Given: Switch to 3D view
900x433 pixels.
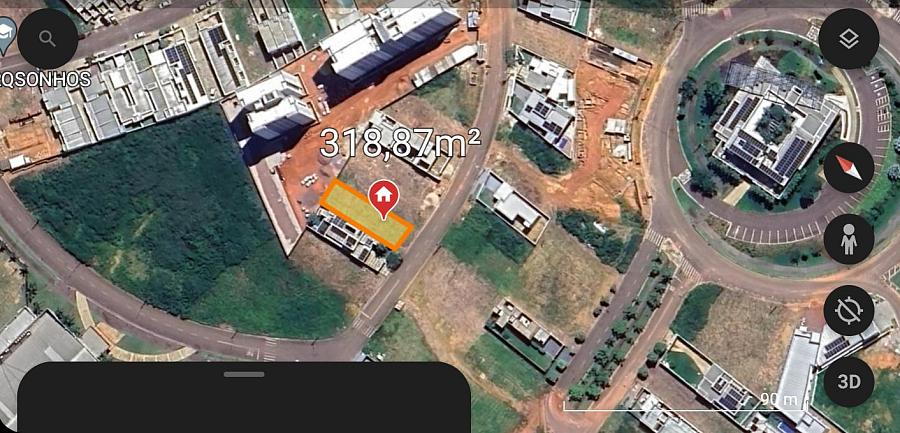Looking at the screenshot, I should point(848,381).
